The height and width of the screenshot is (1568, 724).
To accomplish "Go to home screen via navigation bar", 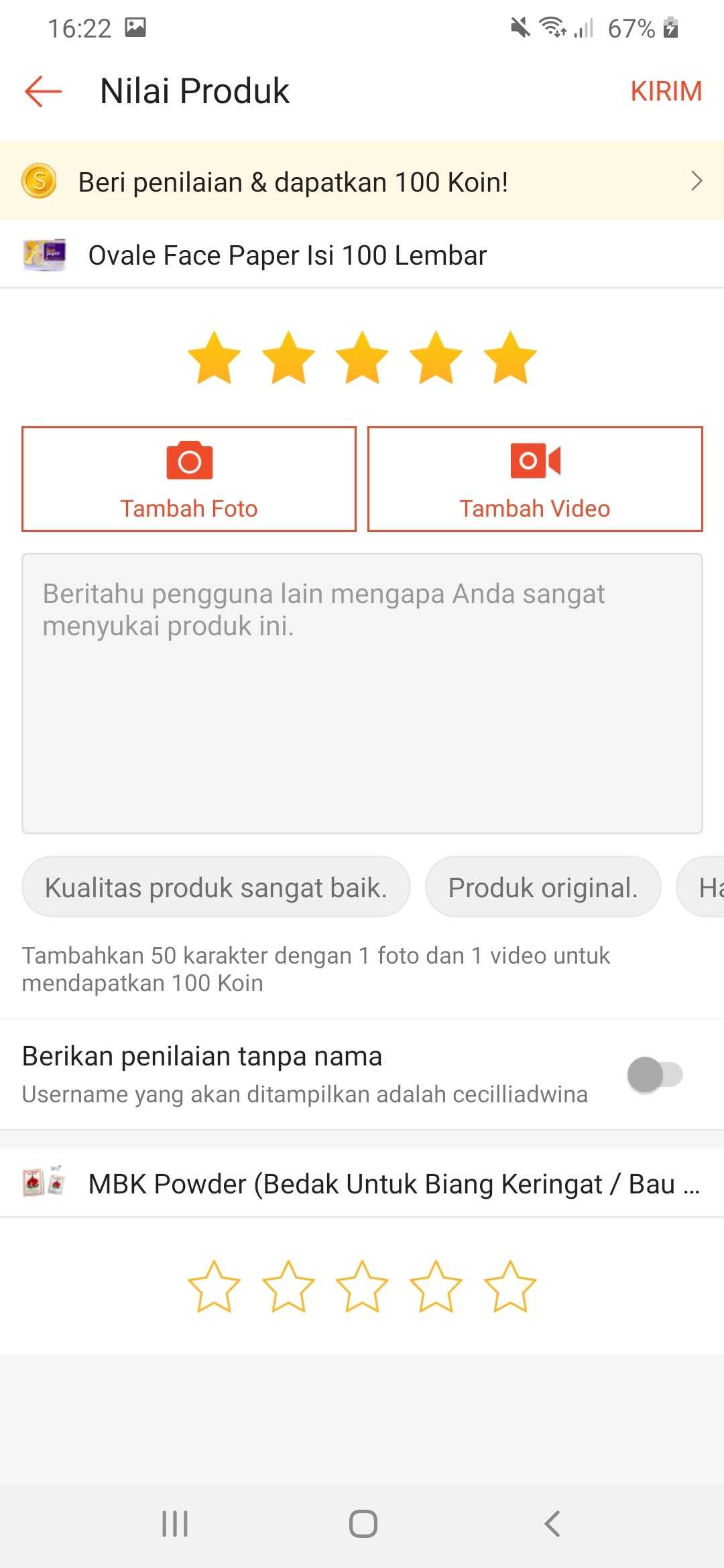I will (x=363, y=1523).
